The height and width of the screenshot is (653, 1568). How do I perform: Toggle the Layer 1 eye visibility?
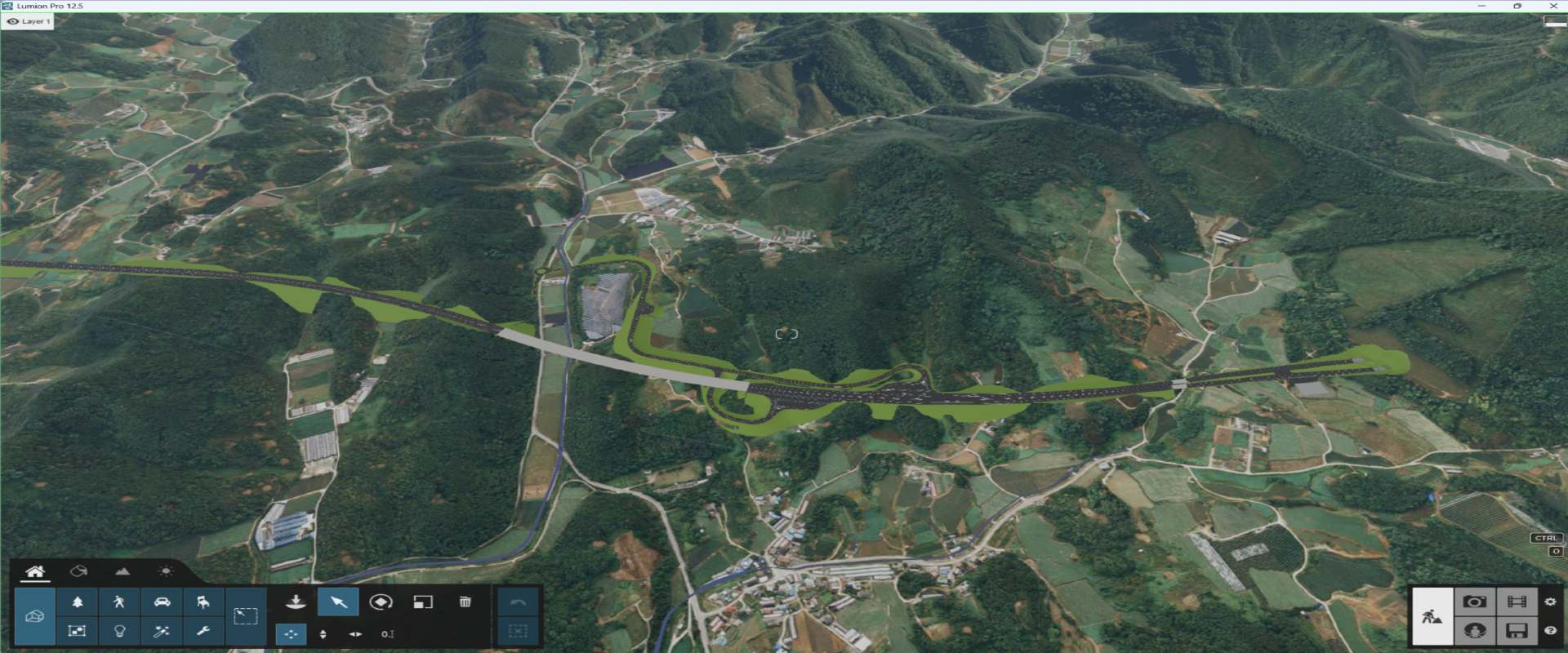12,21
